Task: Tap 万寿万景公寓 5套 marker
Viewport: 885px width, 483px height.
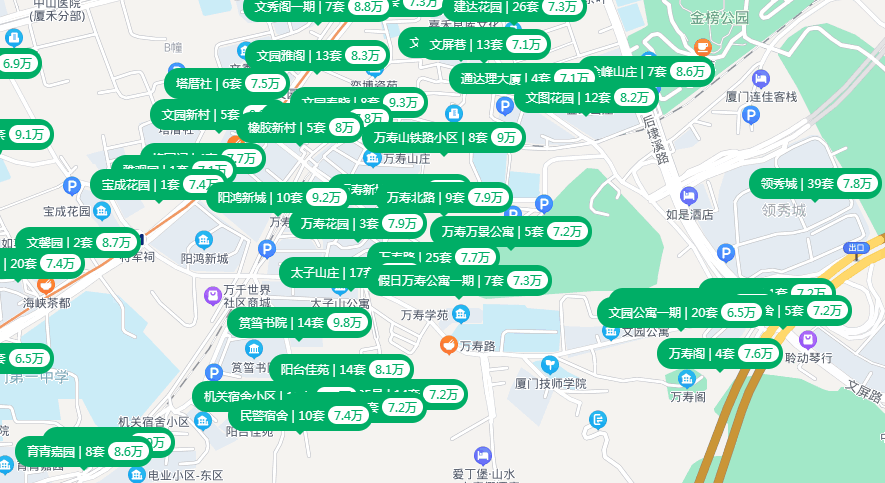Action: (x=510, y=232)
